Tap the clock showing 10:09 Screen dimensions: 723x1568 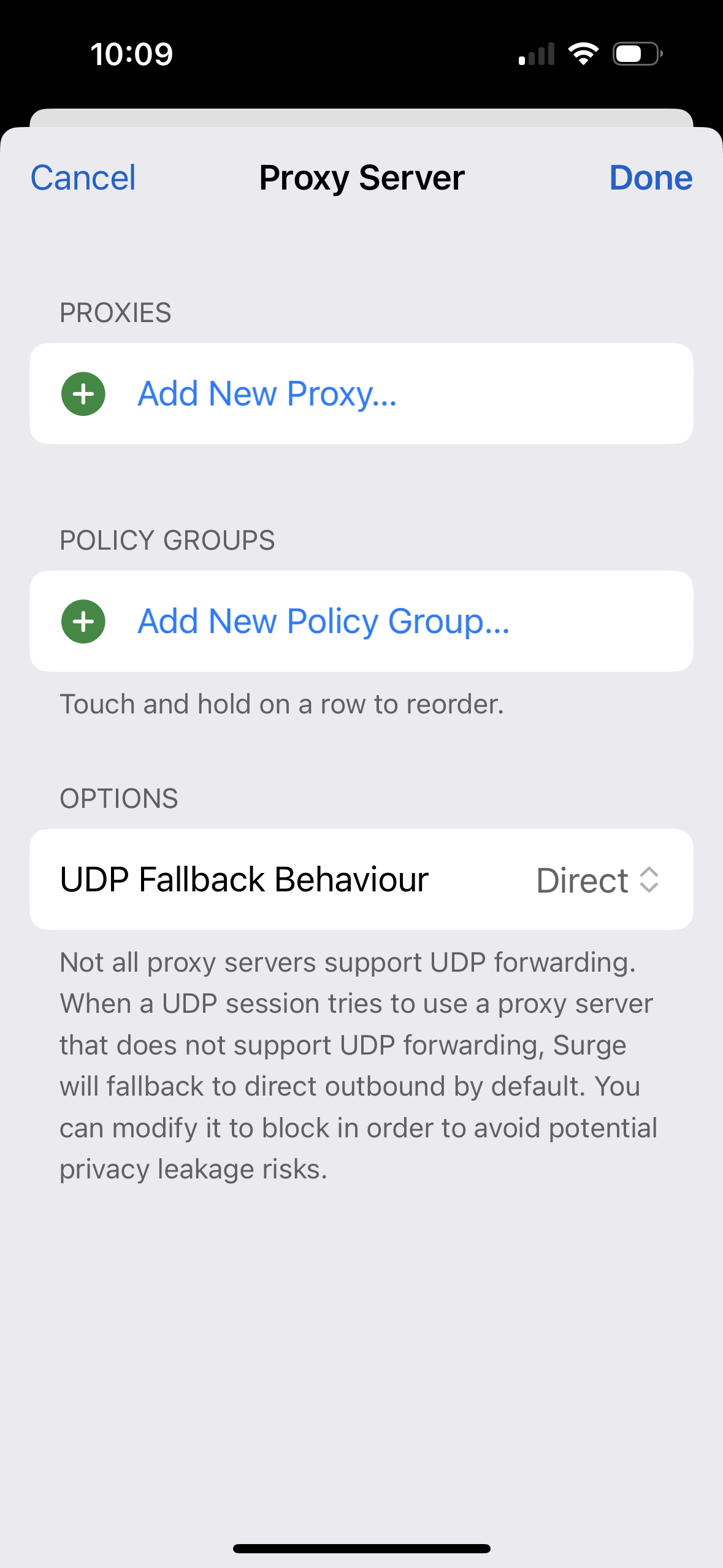point(131,53)
